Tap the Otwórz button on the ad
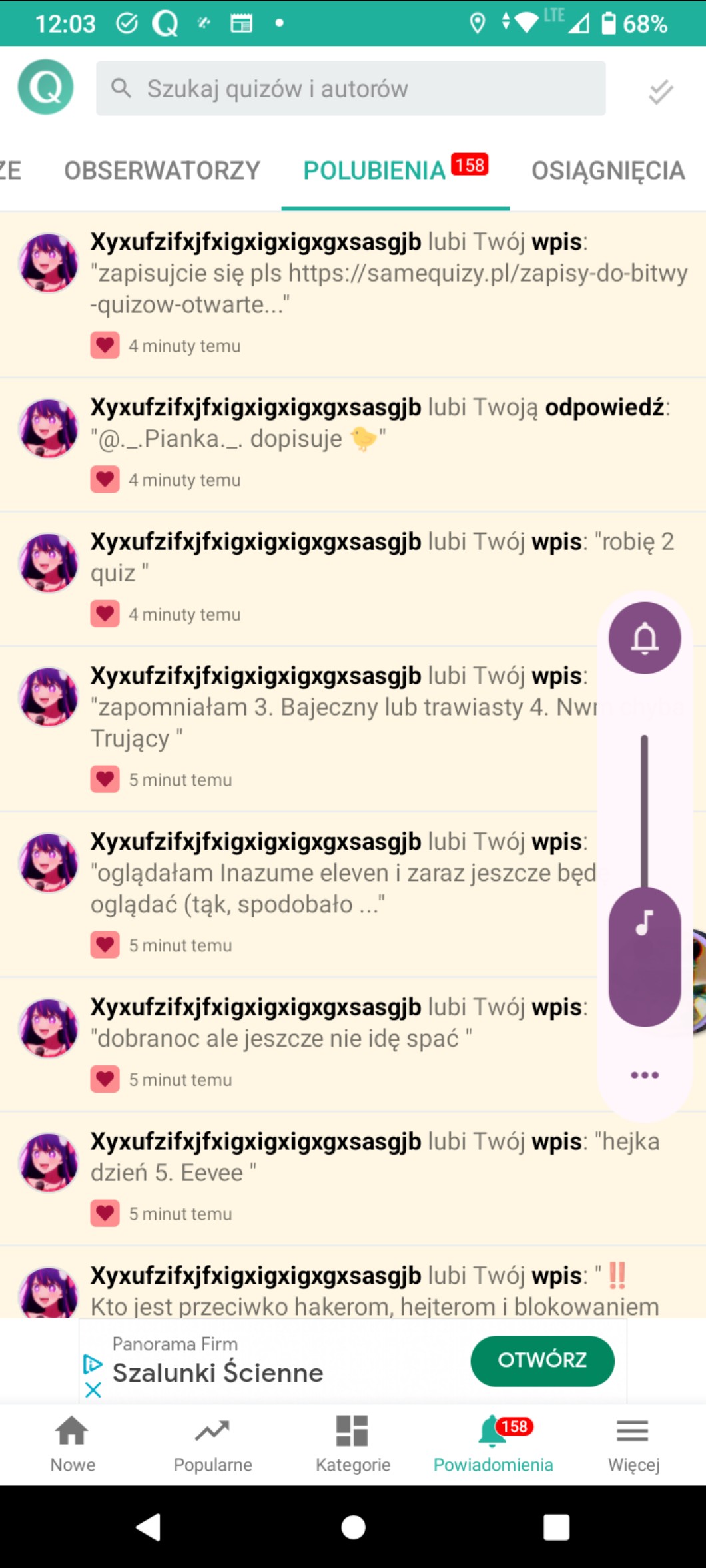The width and height of the screenshot is (706, 1568). pyautogui.click(x=542, y=1360)
